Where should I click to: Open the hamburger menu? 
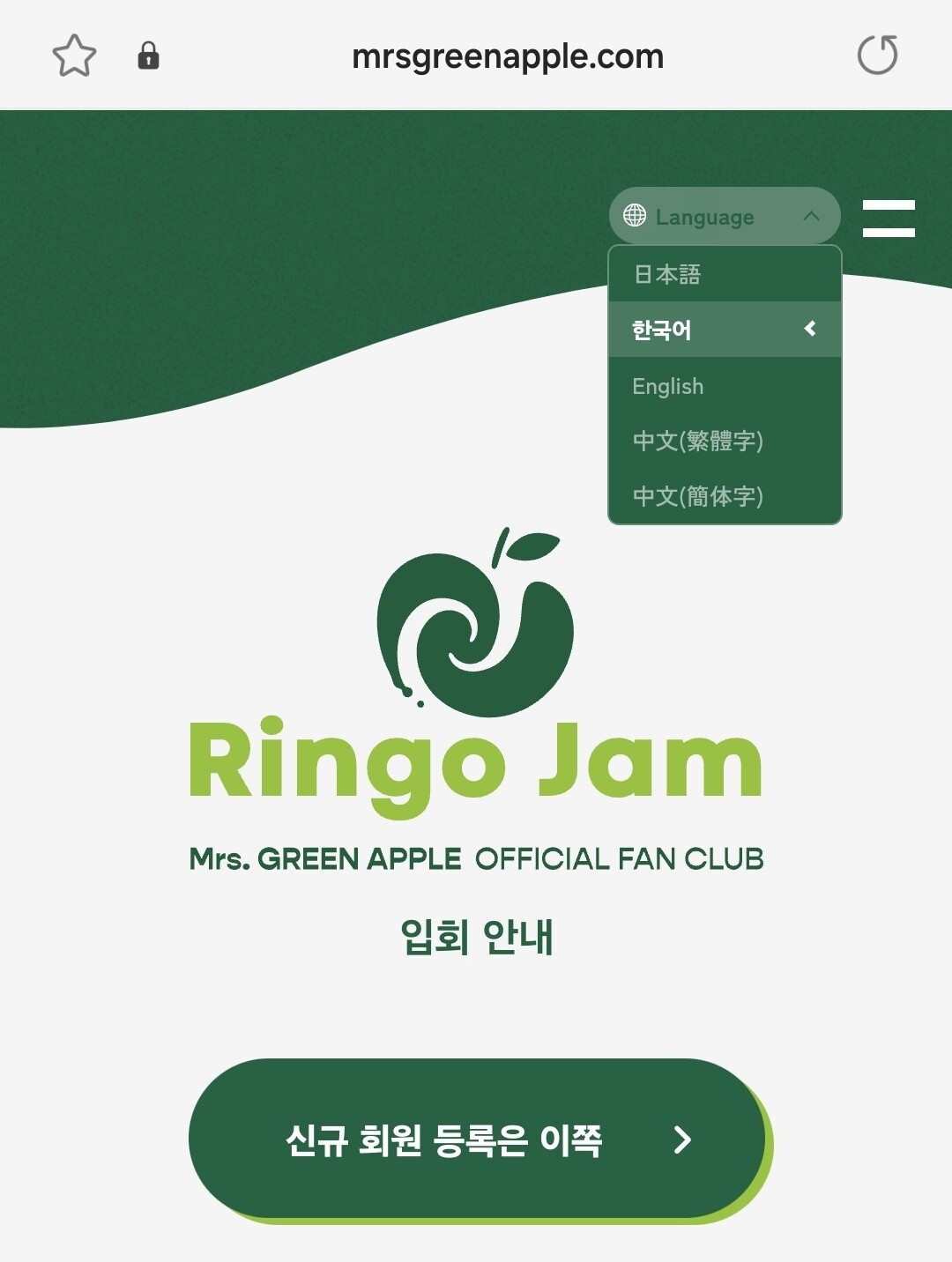pyautogui.click(x=889, y=219)
